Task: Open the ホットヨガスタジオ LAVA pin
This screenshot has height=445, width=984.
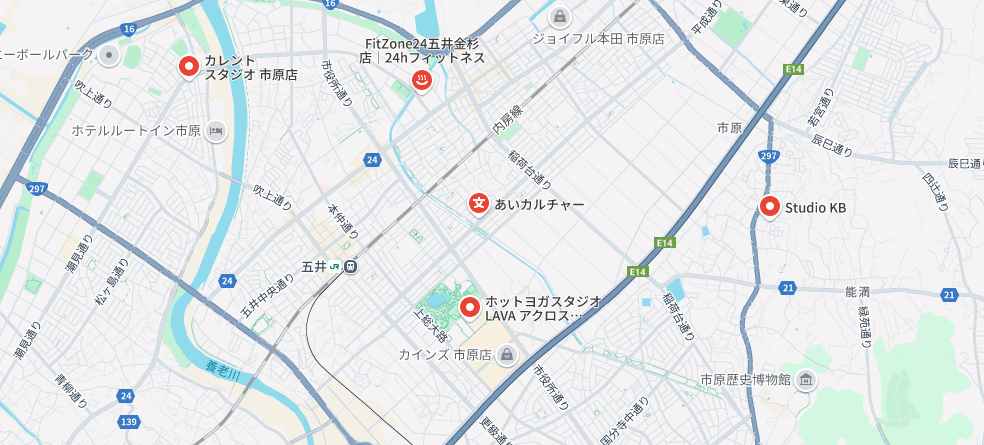Action: [x=469, y=307]
